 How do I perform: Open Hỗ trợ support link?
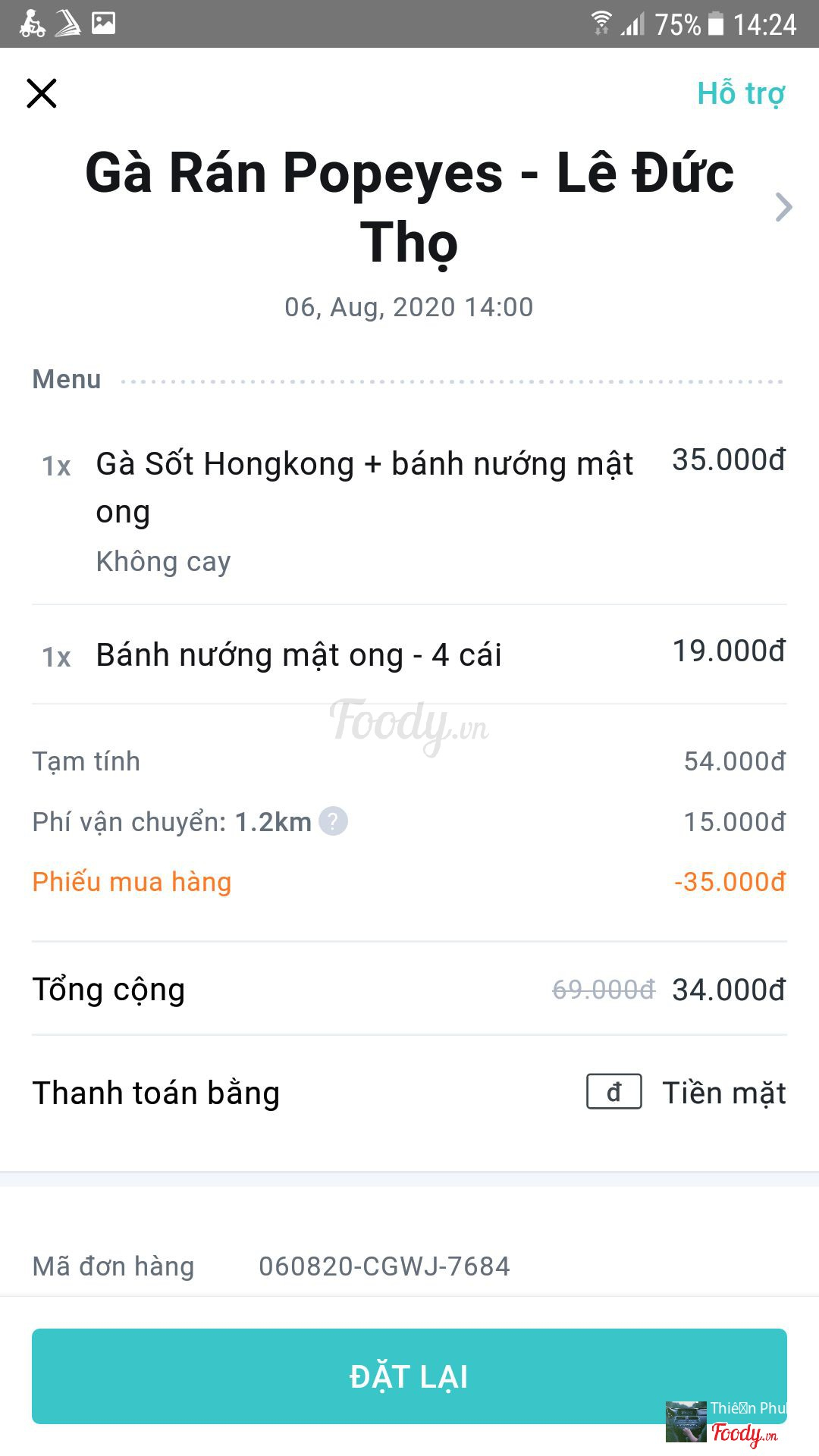(x=741, y=93)
